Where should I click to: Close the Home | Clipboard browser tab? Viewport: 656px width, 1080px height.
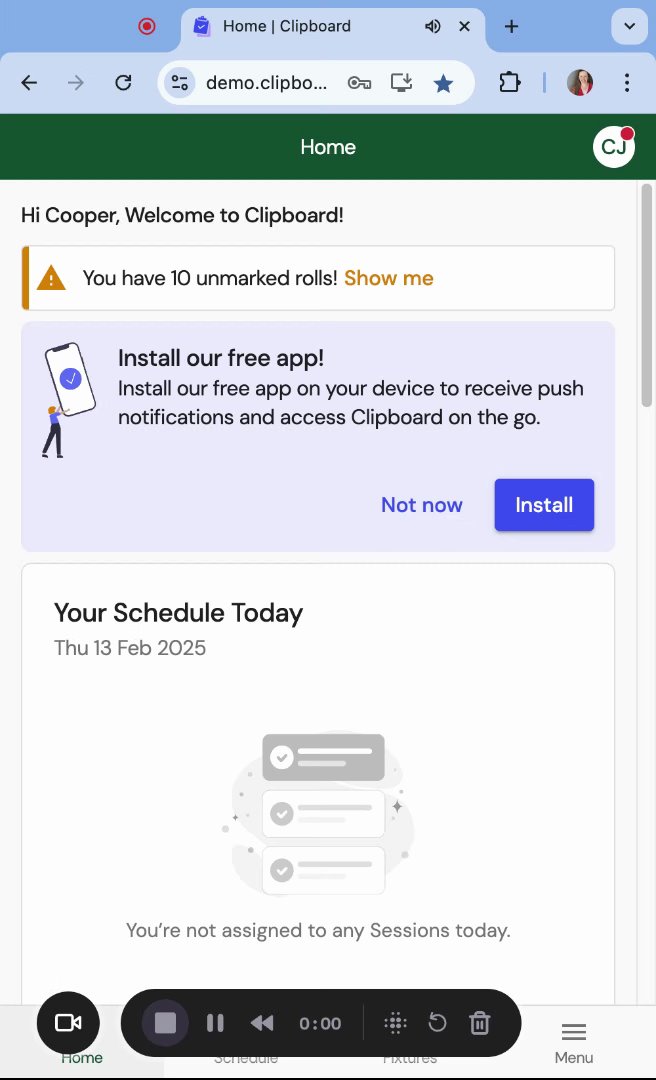pos(464,27)
